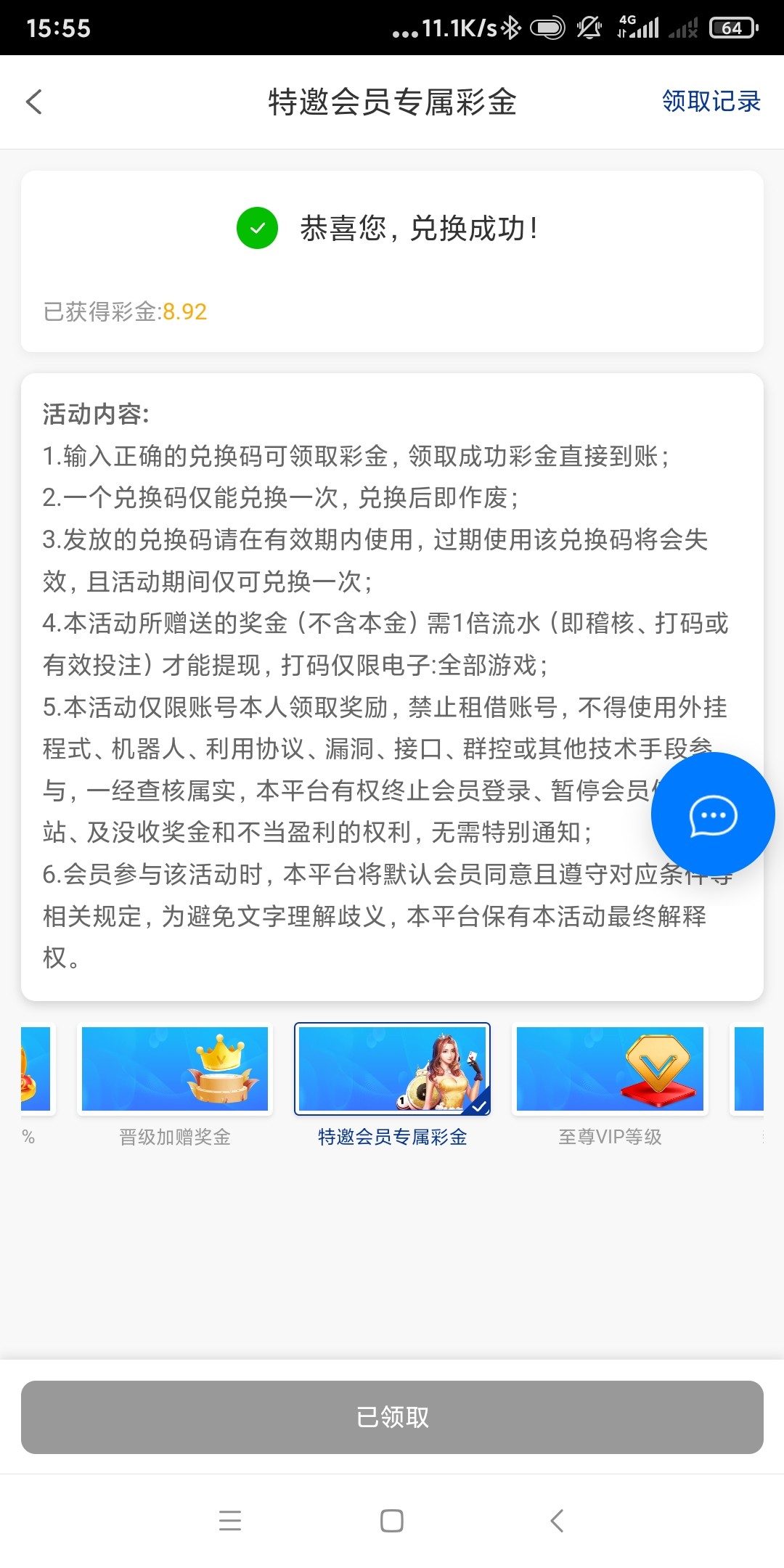Tap the 已领取 button

tap(392, 1417)
